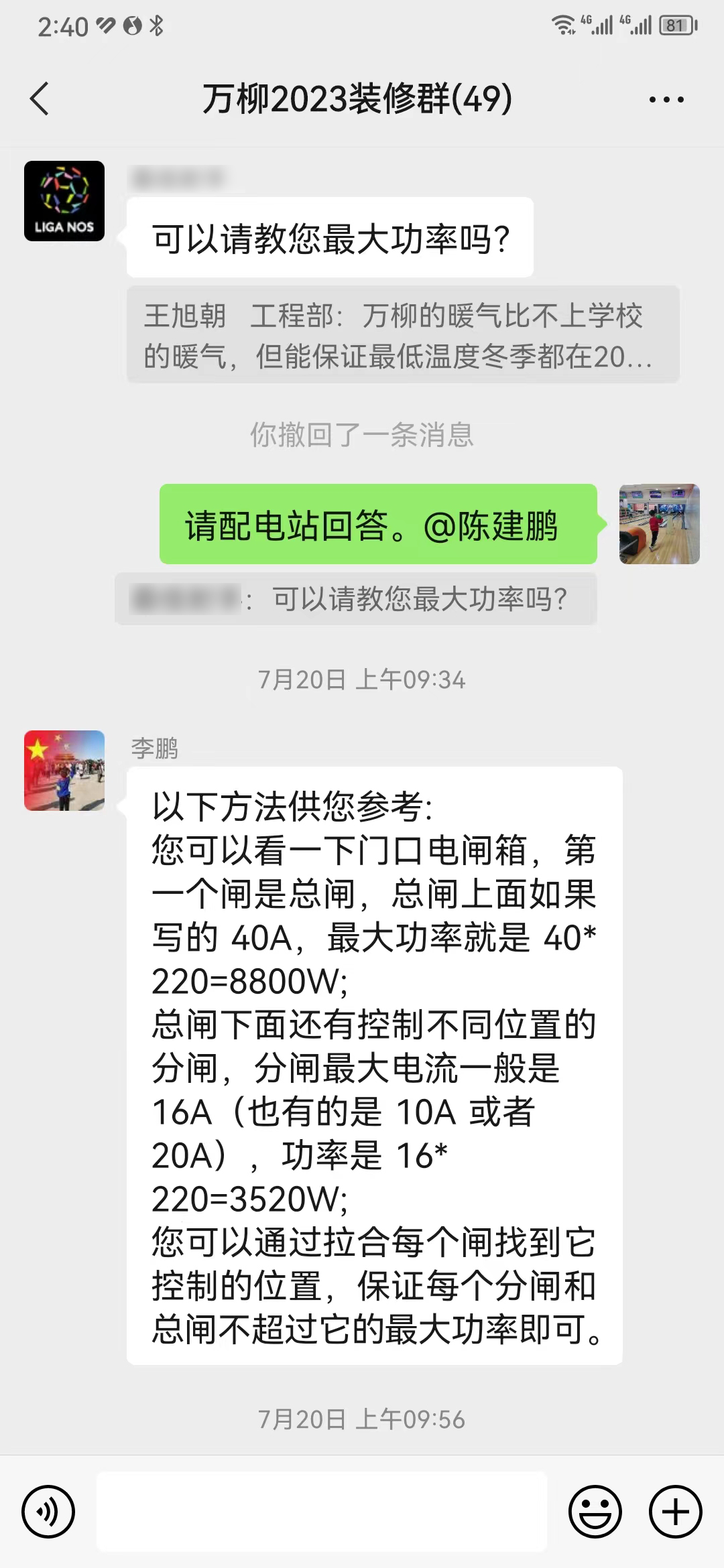724x1568 pixels.
Task: Go back from the group chat
Action: click(x=40, y=99)
